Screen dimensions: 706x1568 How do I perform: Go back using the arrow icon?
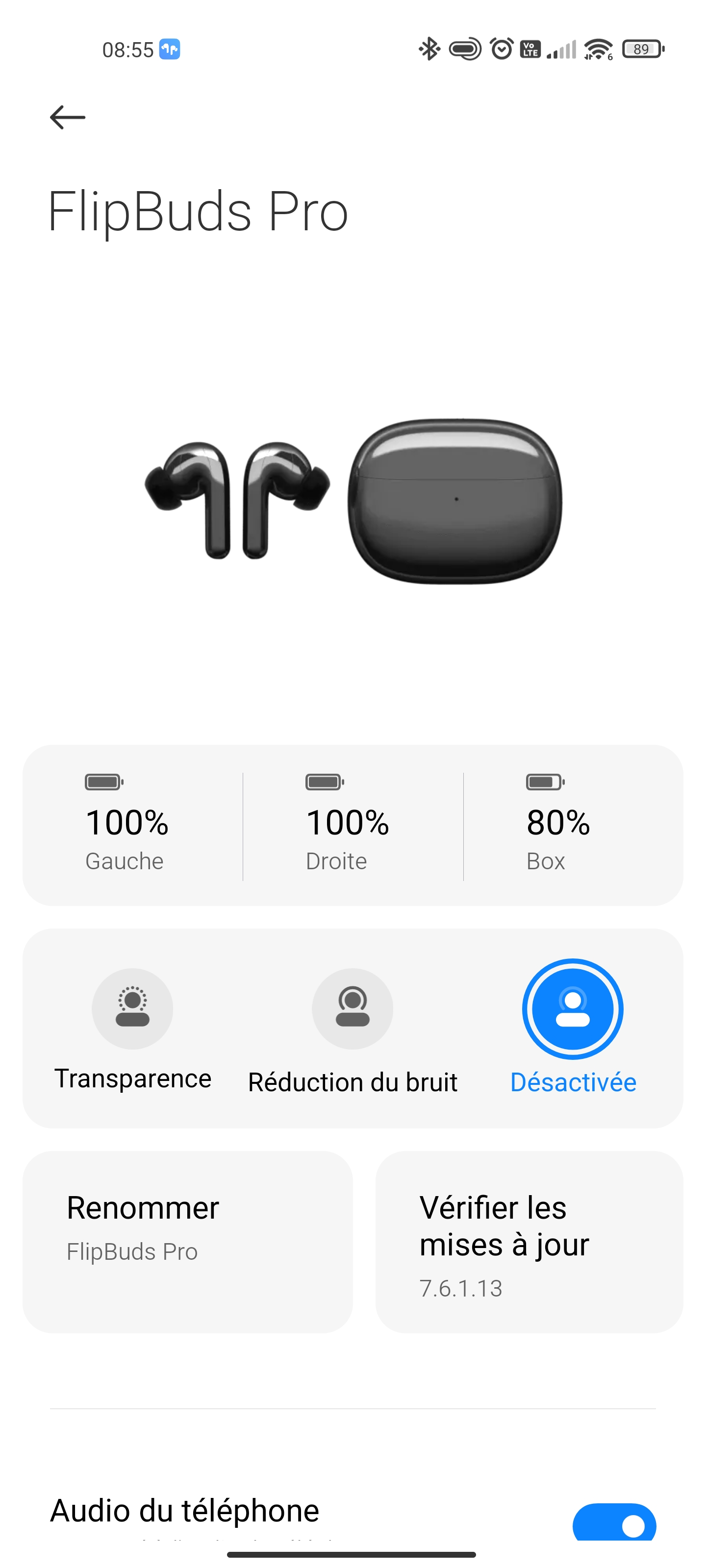67,118
